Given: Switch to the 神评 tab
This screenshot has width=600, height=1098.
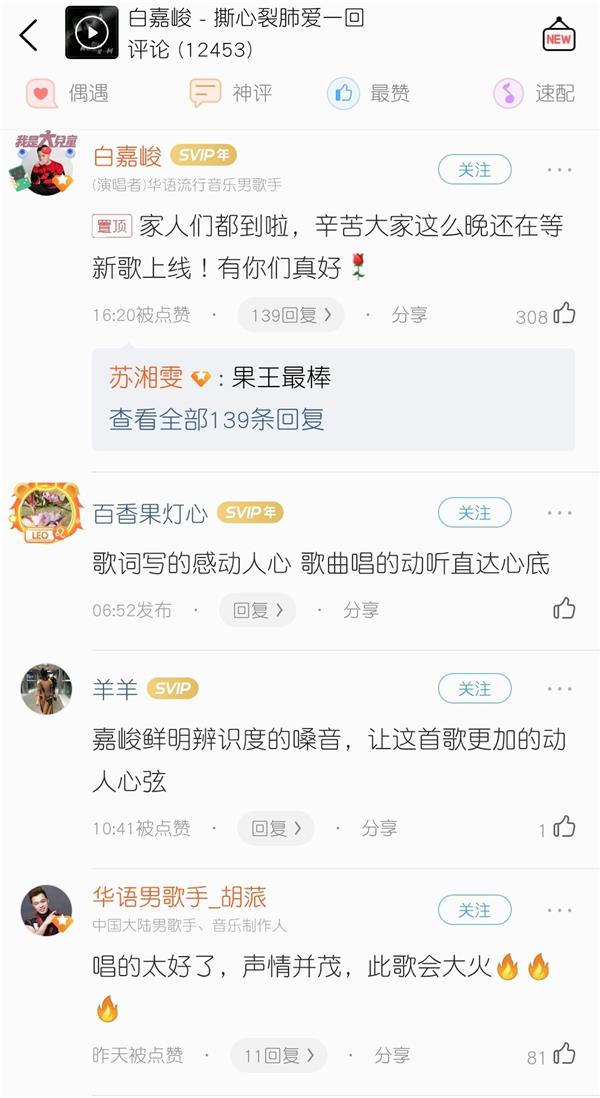Looking at the screenshot, I should pyautogui.click(x=230, y=93).
